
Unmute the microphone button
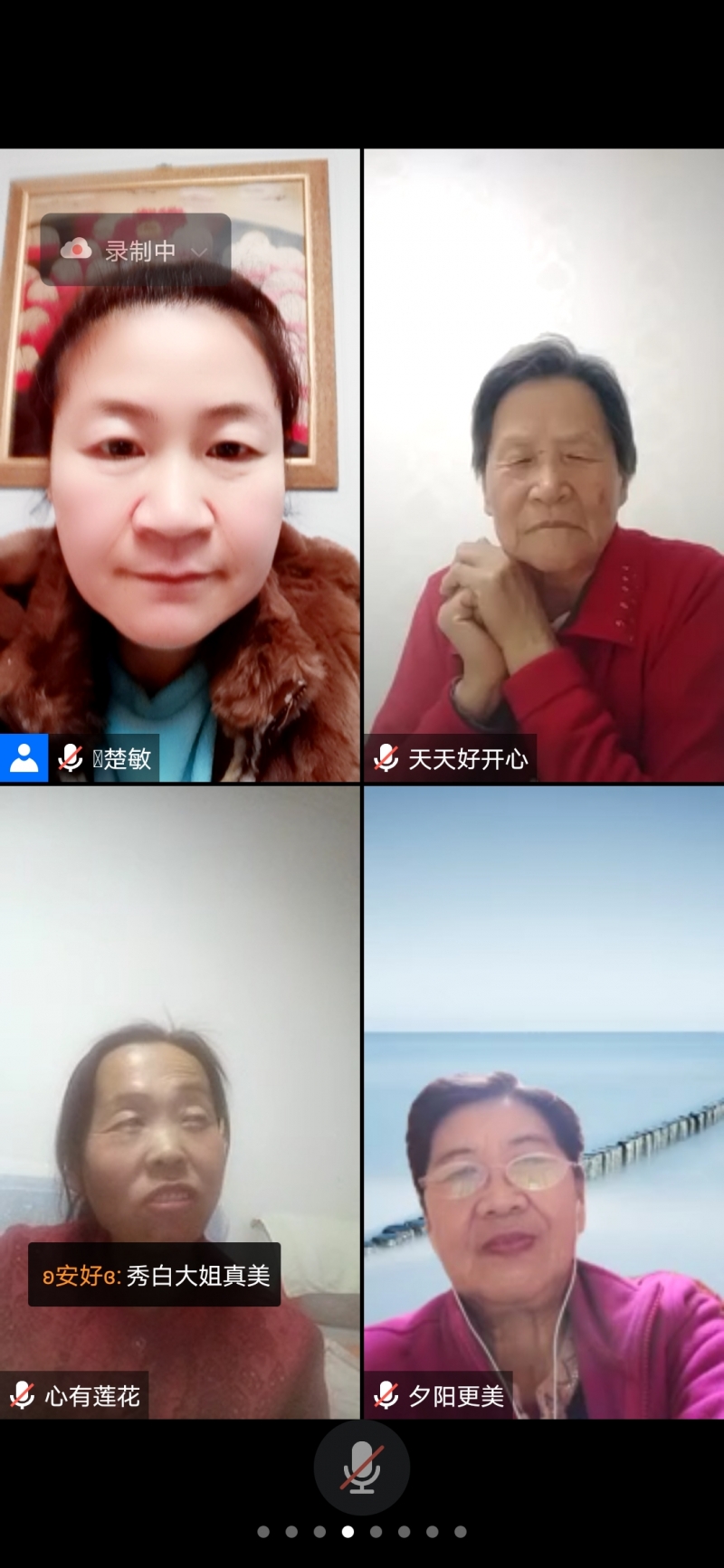pyautogui.click(x=362, y=1467)
